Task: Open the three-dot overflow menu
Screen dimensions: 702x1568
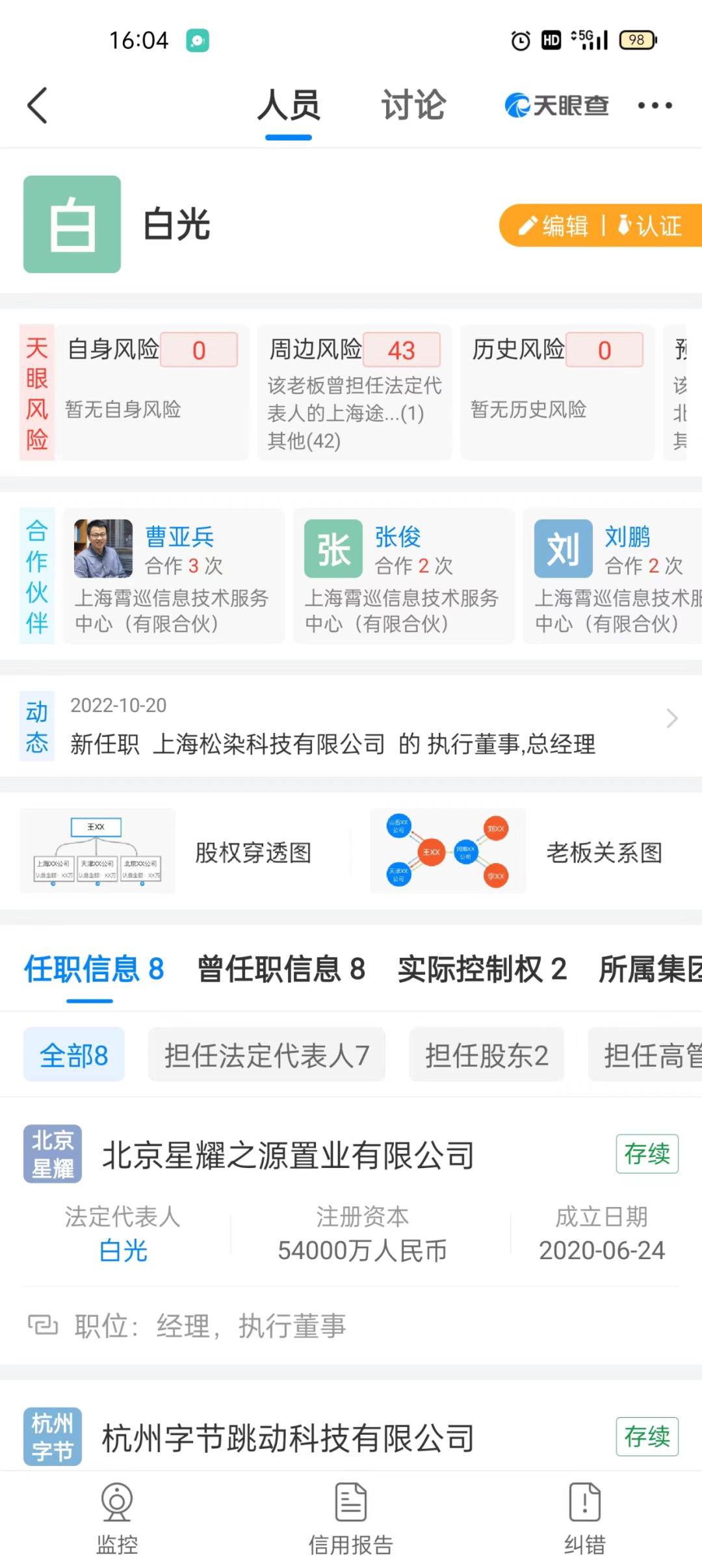Action: (655, 105)
